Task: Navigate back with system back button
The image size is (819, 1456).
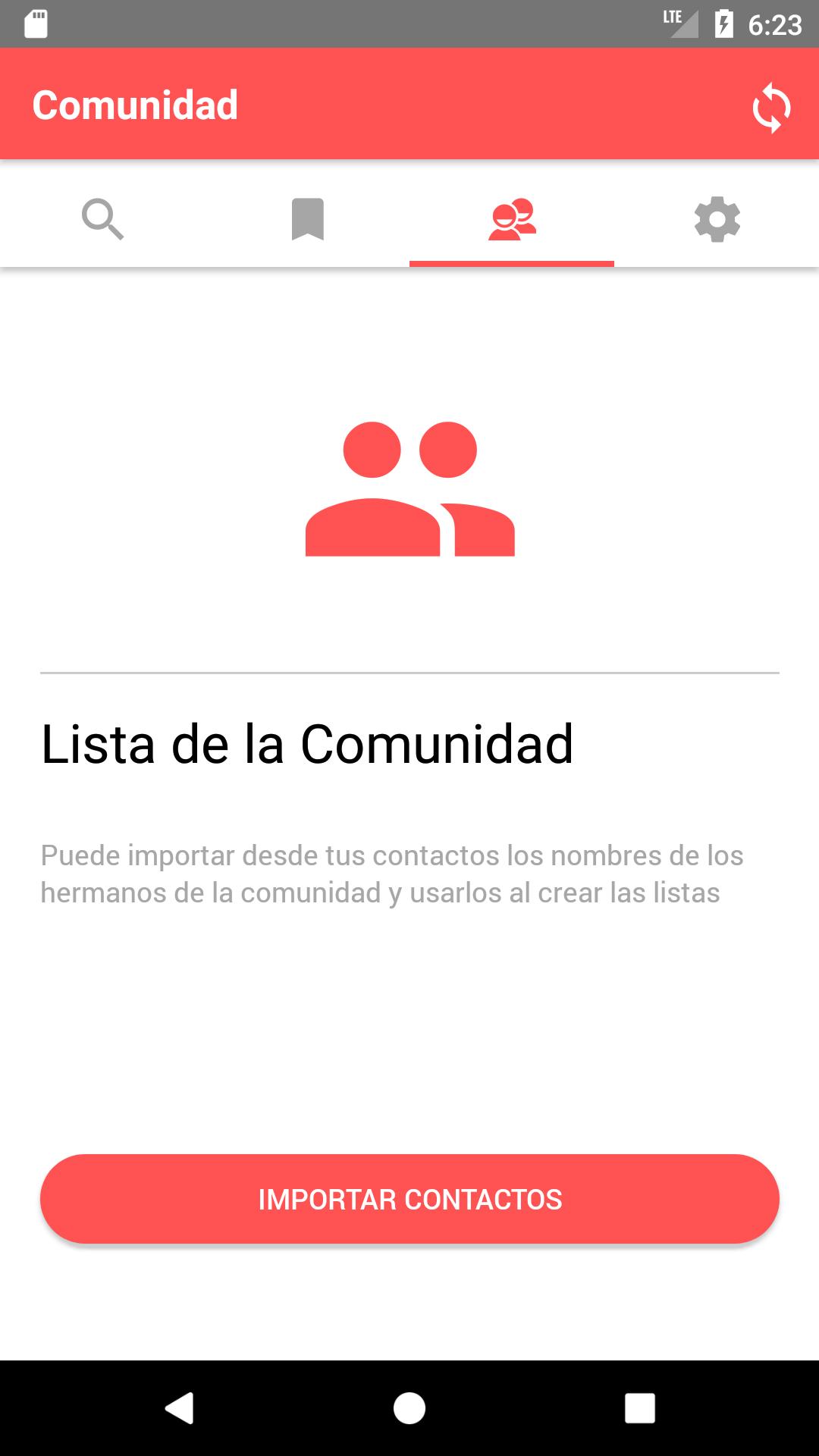Action: (x=180, y=1408)
